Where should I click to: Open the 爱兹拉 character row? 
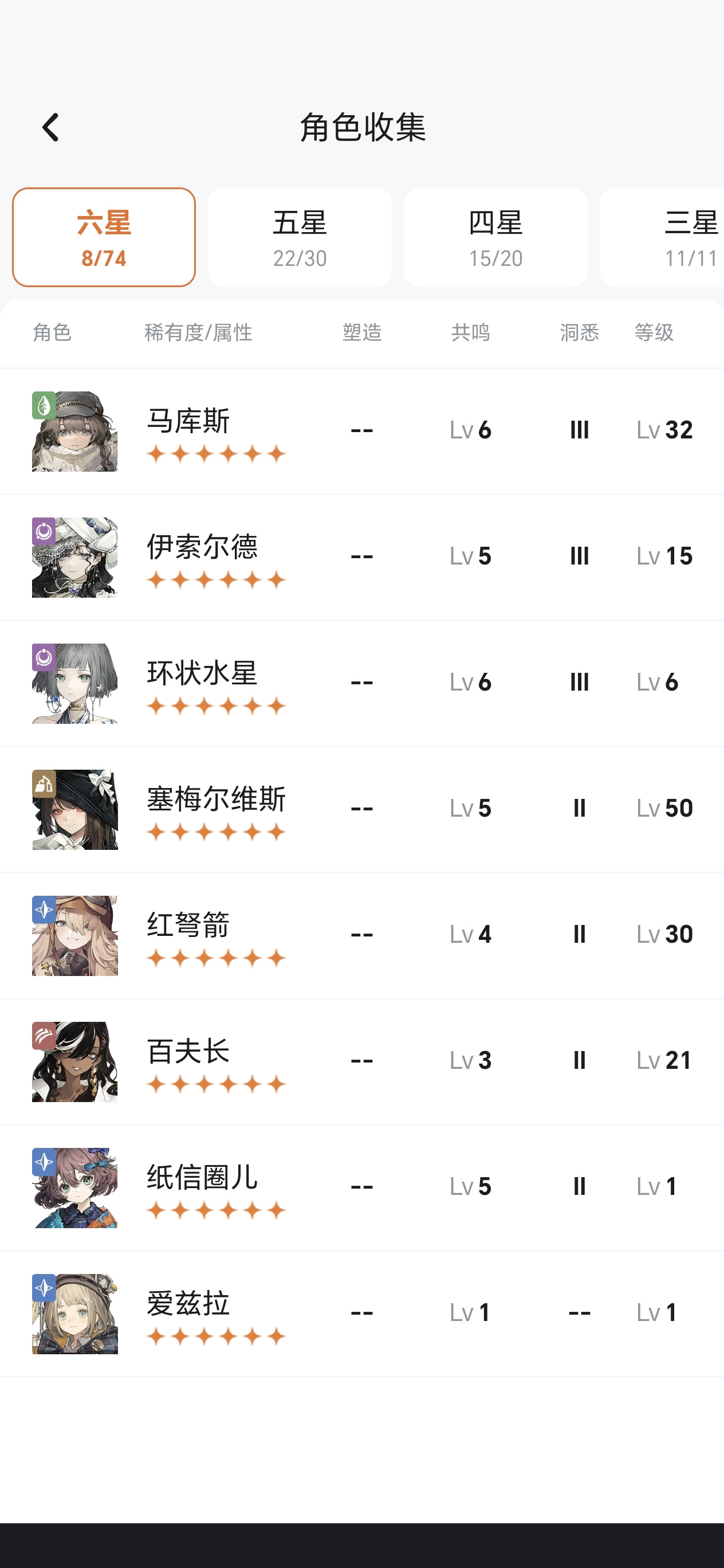362,1313
